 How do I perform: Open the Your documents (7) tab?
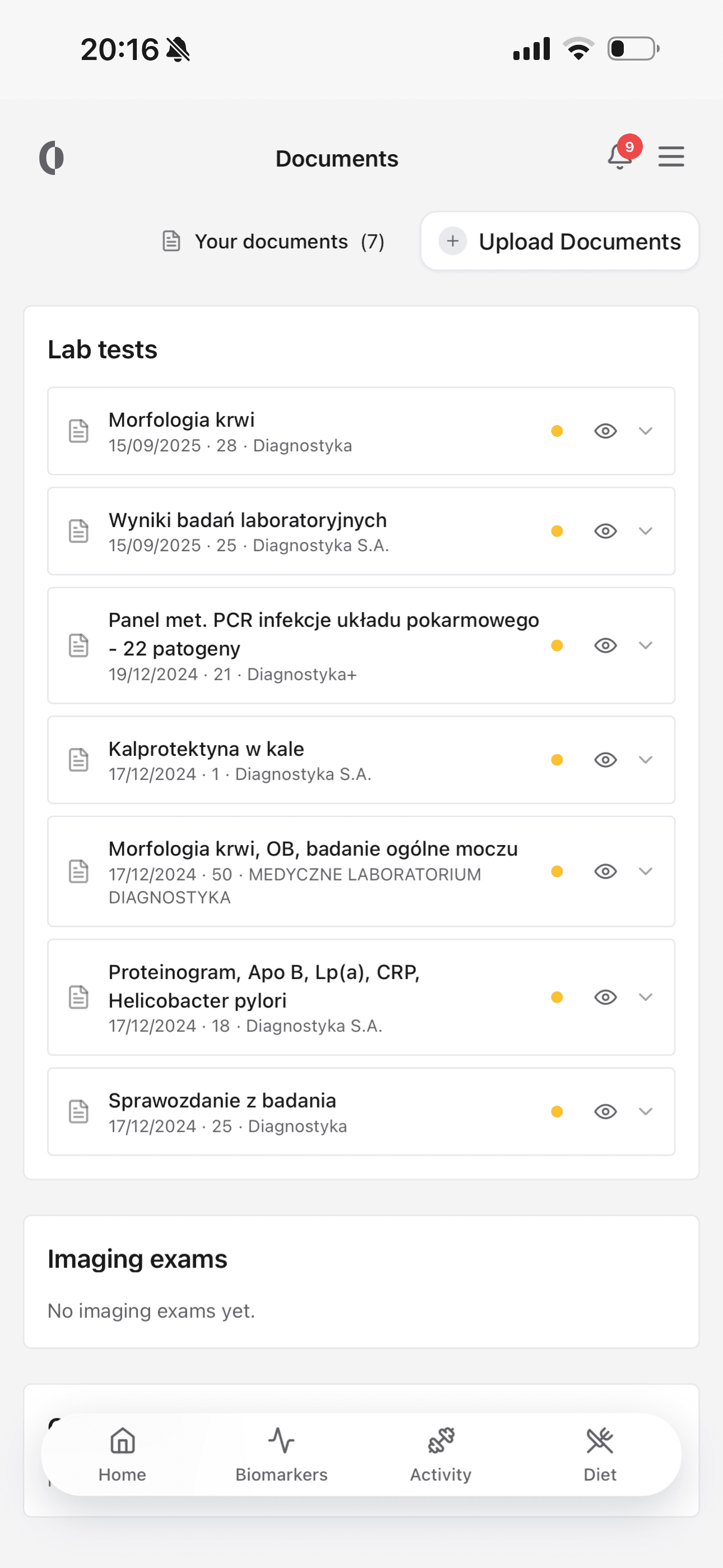click(x=271, y=241)
